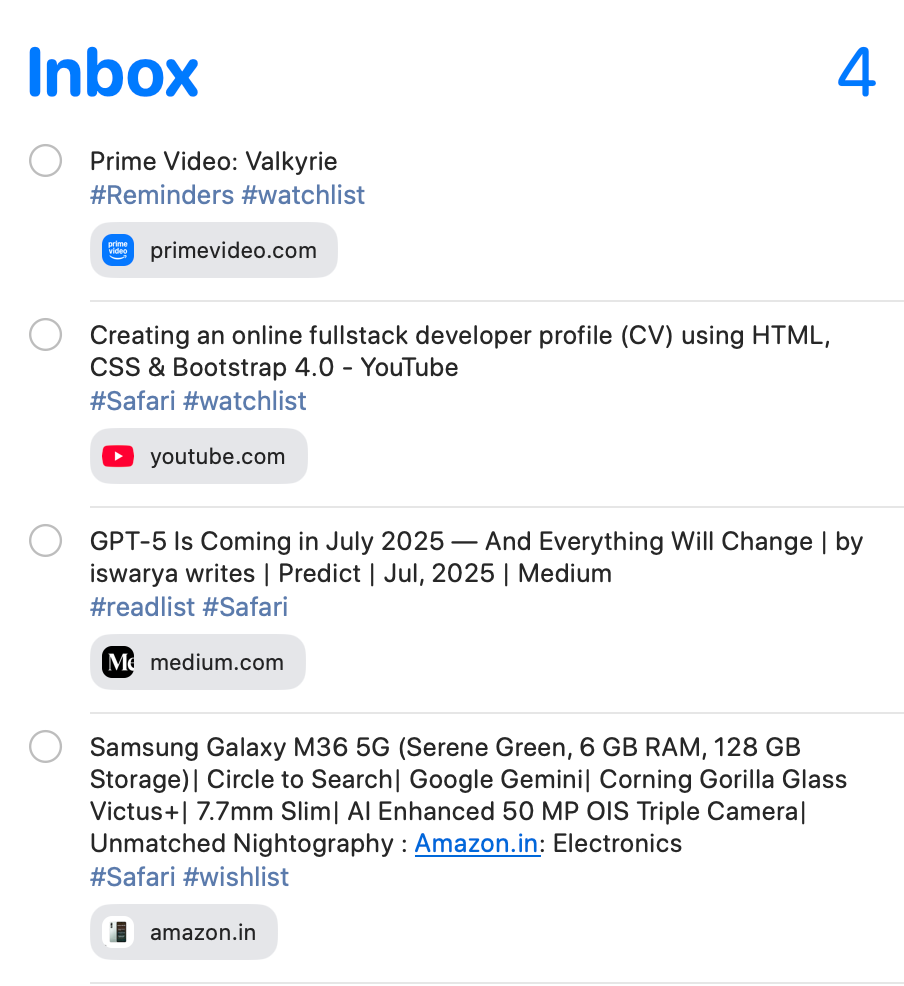This screenshot has width=904, height=986.
Task: Check off the GPT-5 Is Coming task
Action: [46, 541]
